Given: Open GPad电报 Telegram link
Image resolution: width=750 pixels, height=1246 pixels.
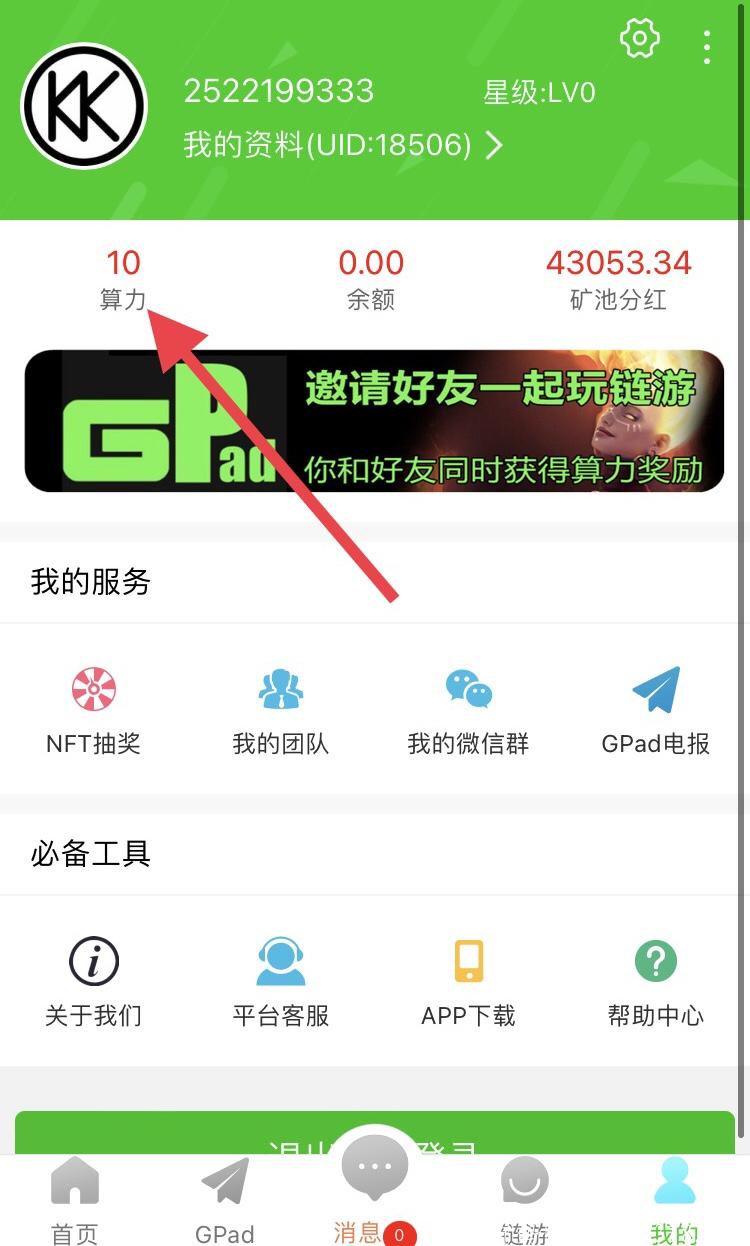Looking at the screenshot, I should pyautogui.click(x=656, y=711).
